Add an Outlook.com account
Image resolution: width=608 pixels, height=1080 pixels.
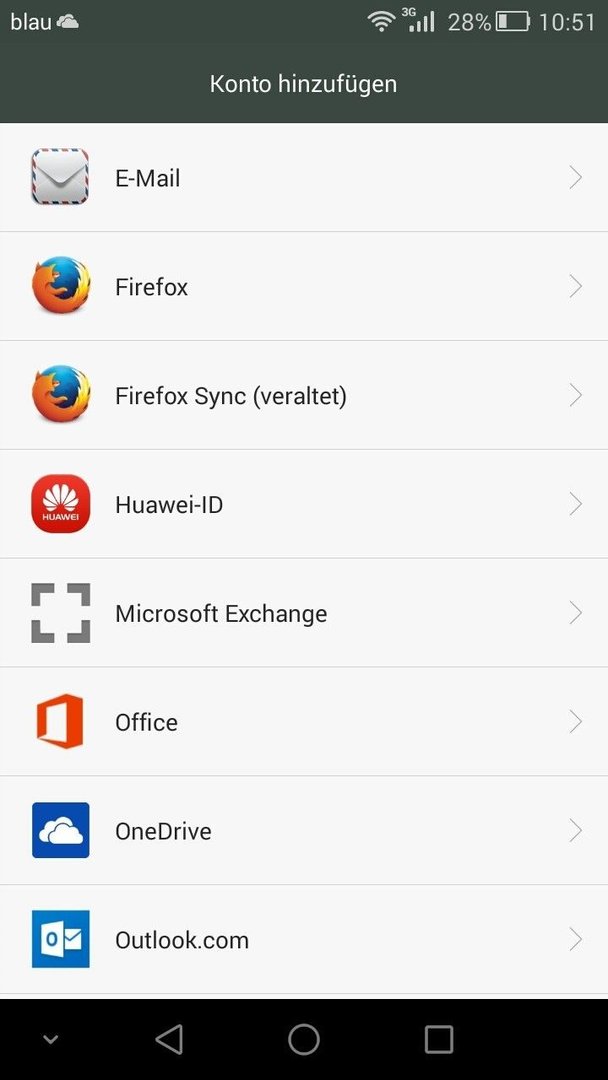coord(304,939)
